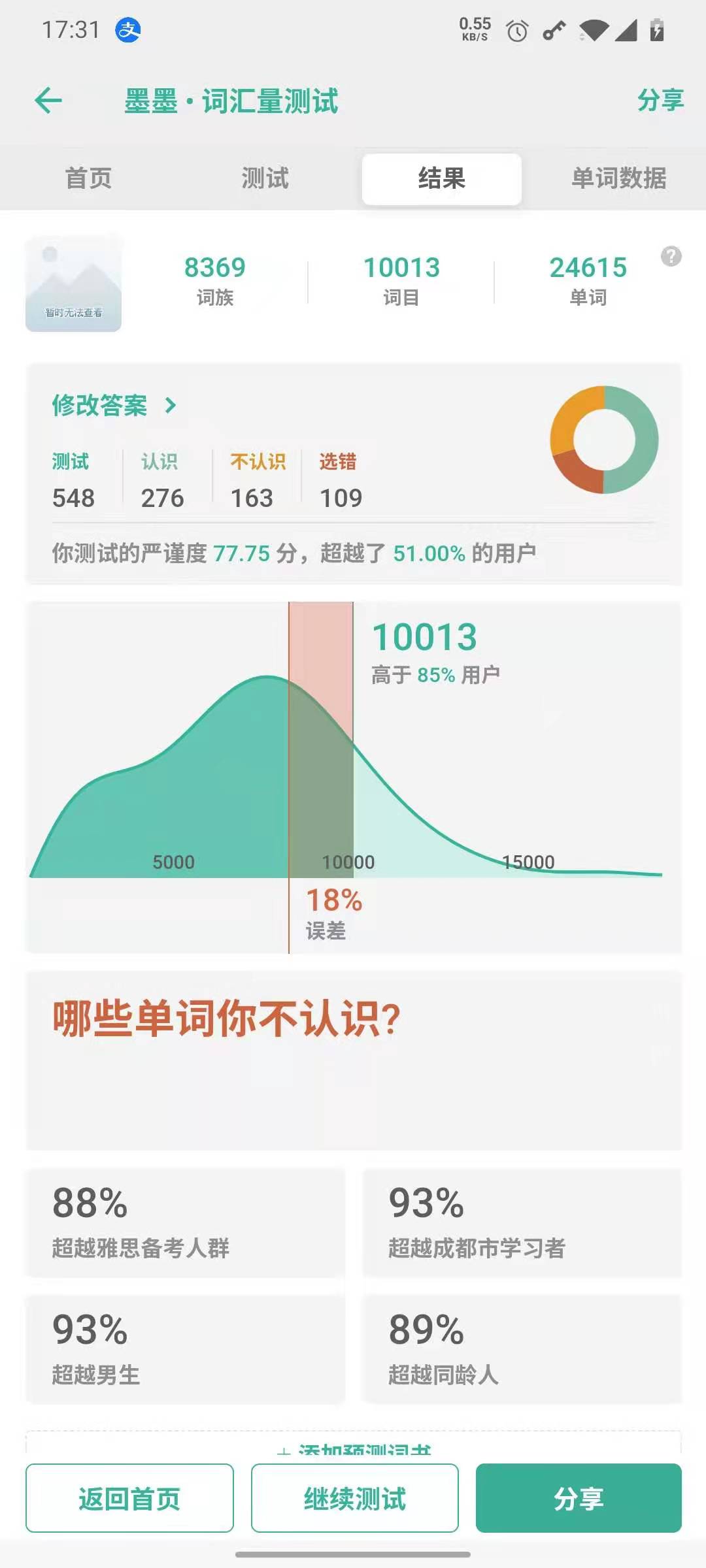Switch to the 测试 tab

tap(265, 178)
